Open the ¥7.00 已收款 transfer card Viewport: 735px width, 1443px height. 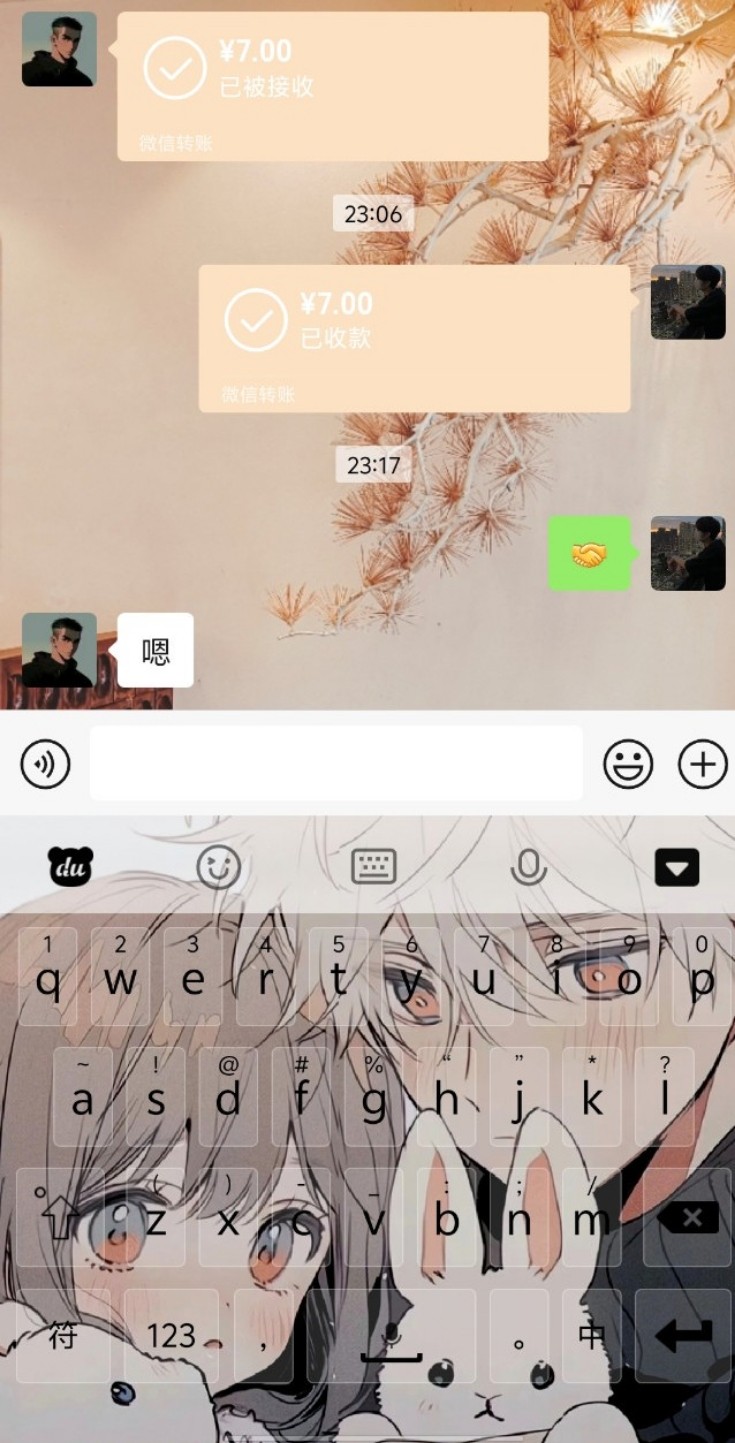tap(414, 338)
